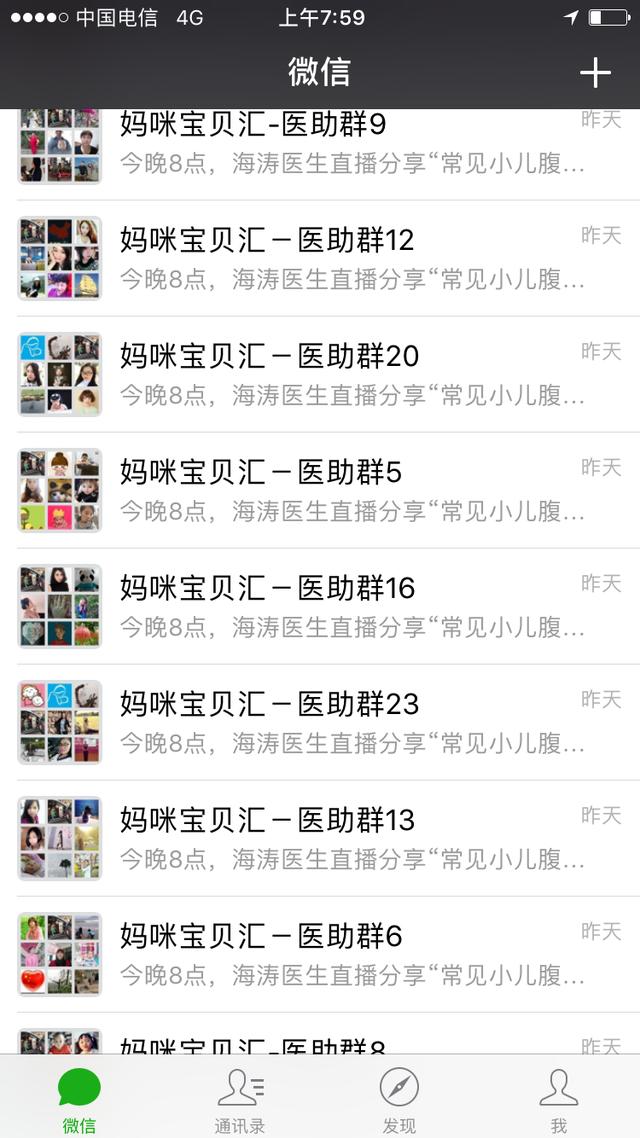Enter the group chat 医助群16
The height and width of the screenshot is (1138, 640).
[x=330, y=606]
